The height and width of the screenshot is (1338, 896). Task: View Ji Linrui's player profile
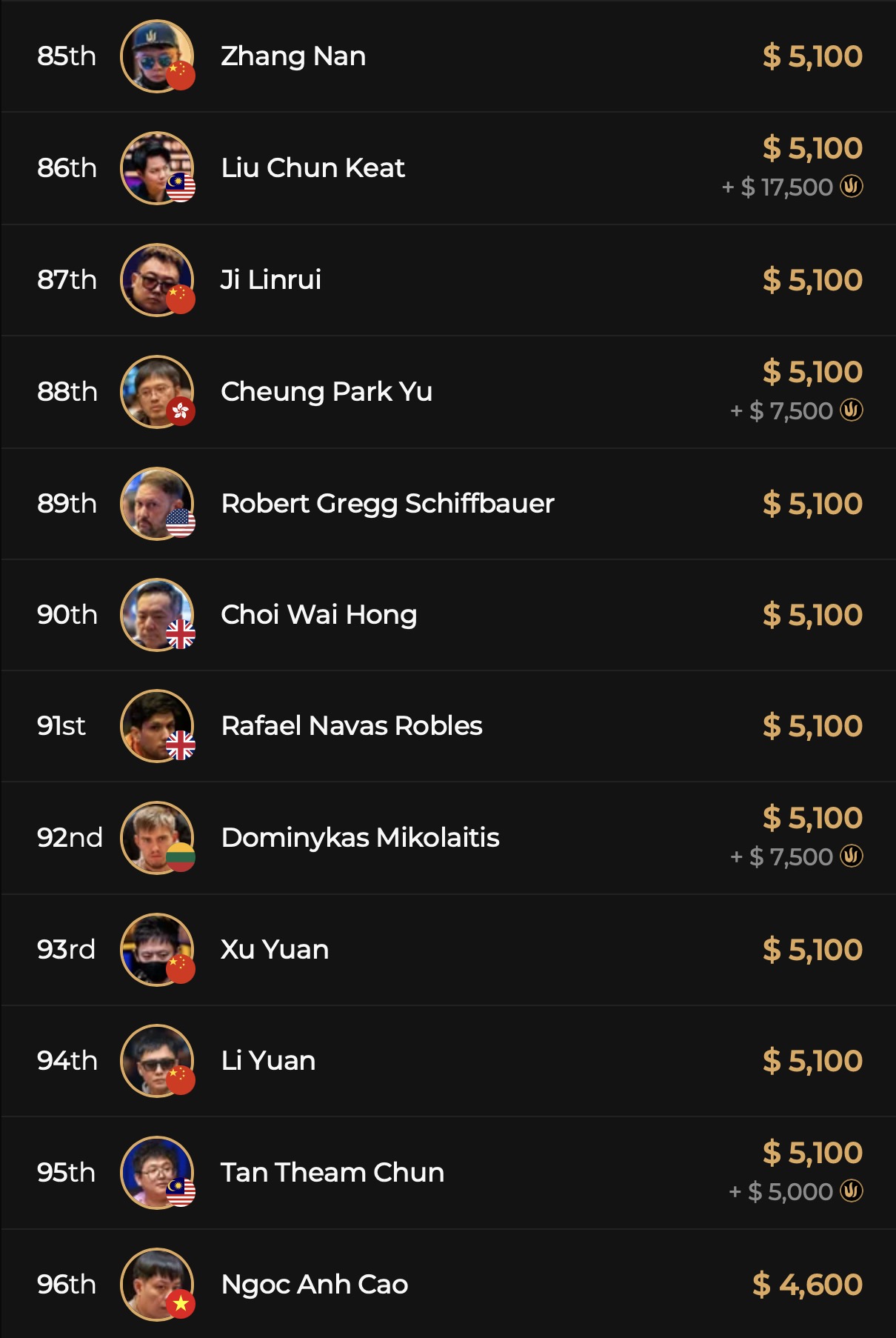[x=271, y=280]
